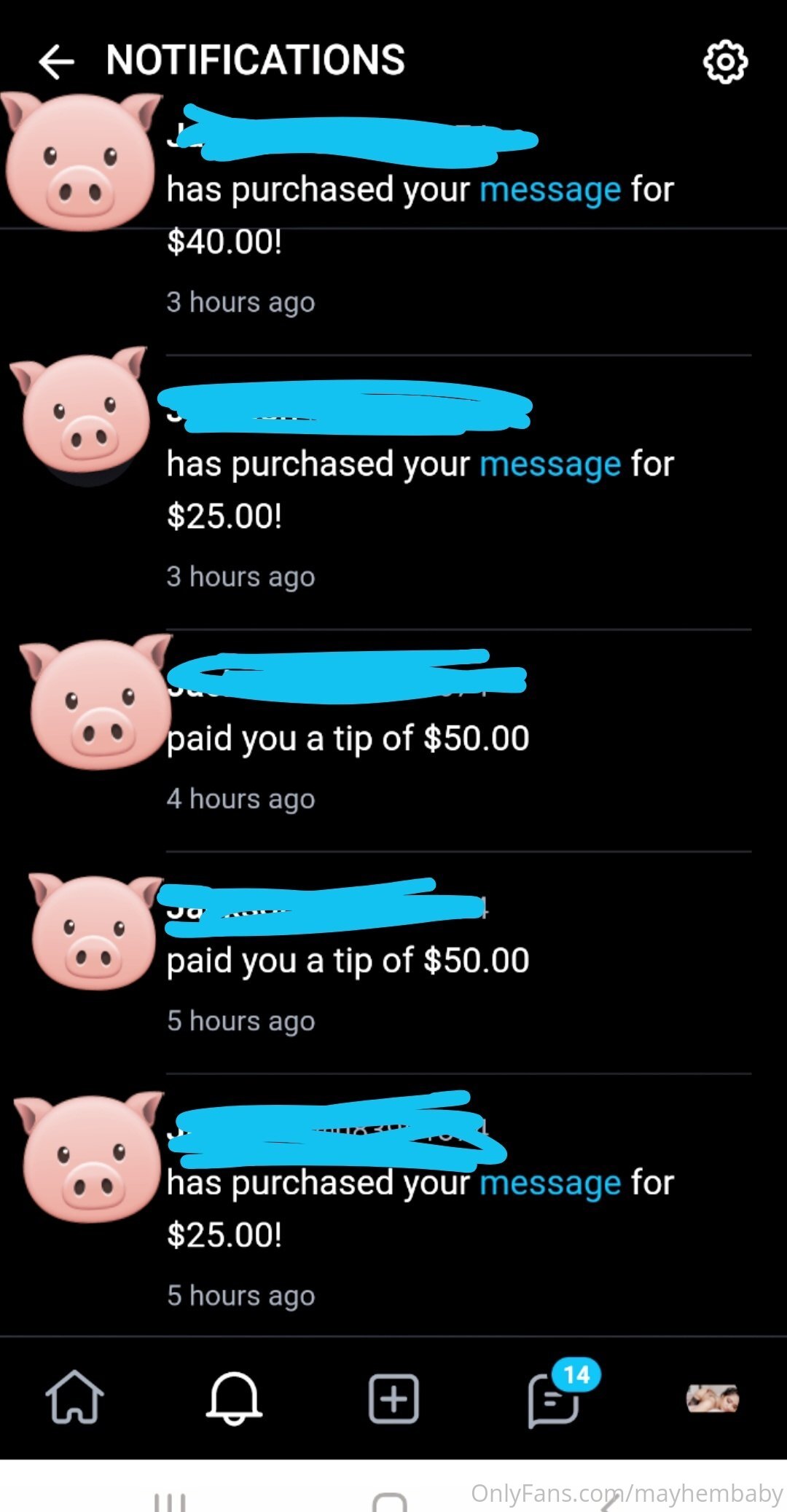787x1512 pixels.
Task: Open message link in $25.00 notification from 5 hours ago
Action: [550, 1183]
